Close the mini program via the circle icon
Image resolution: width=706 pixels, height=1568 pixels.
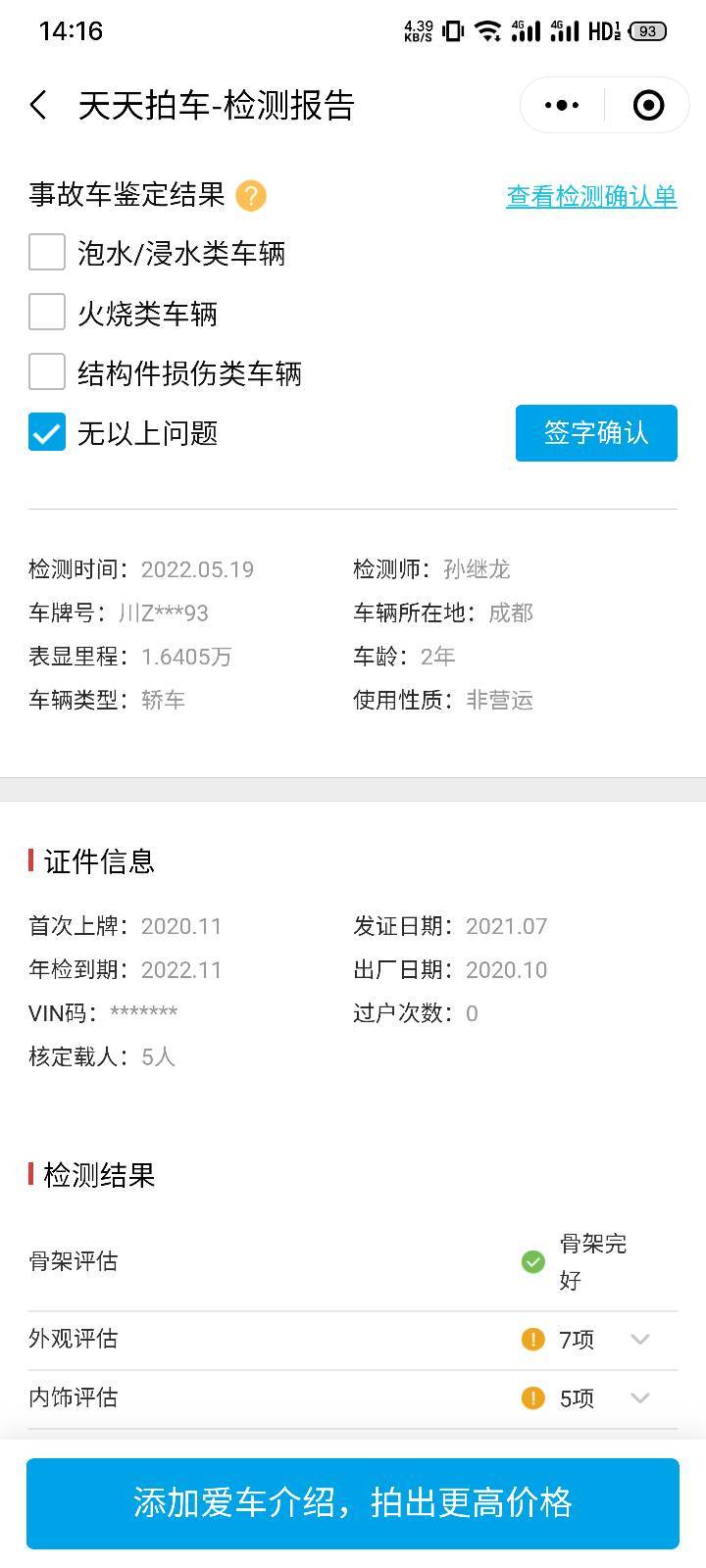[648, 105]
